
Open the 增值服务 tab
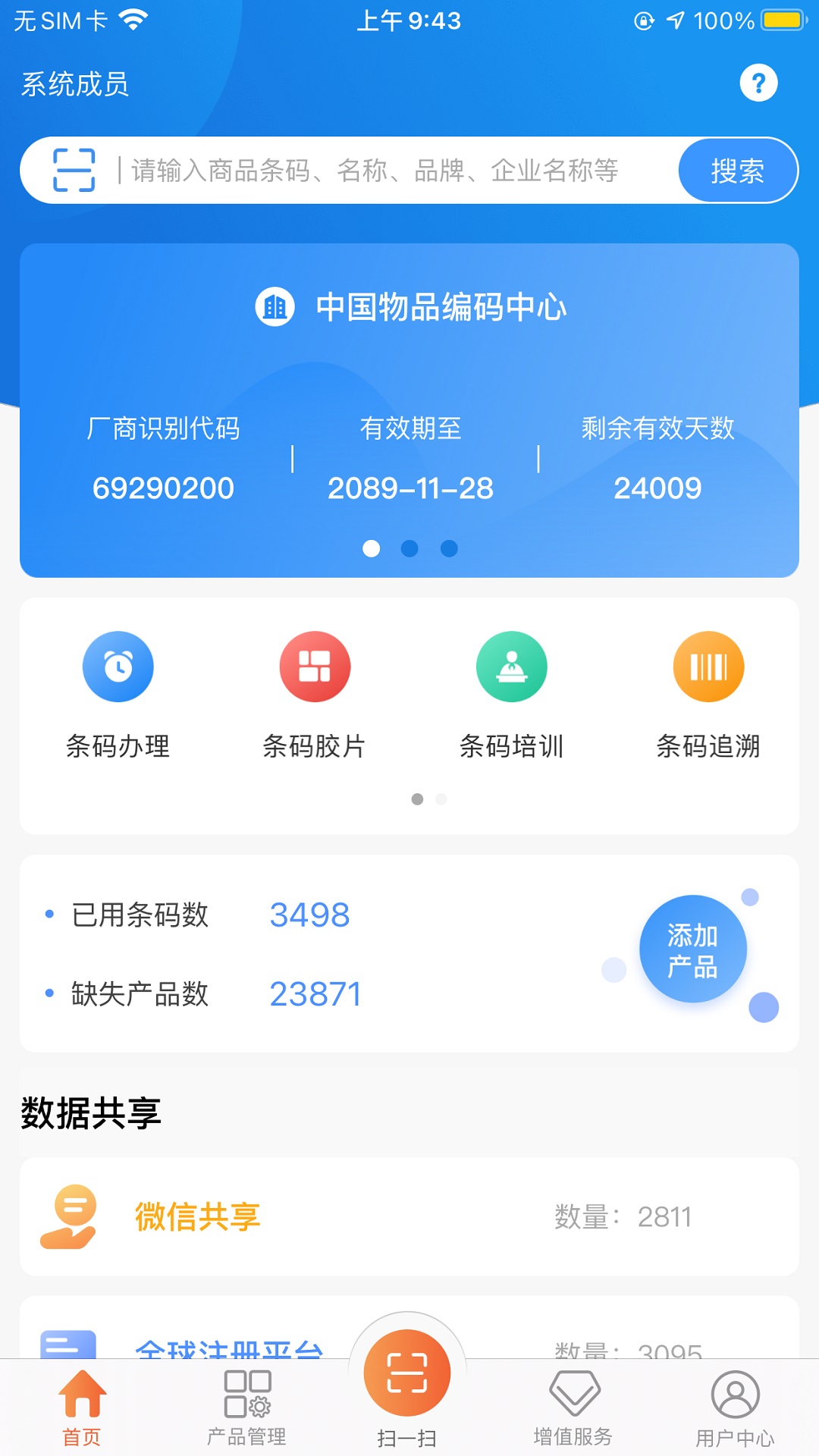coord(573,1407)
